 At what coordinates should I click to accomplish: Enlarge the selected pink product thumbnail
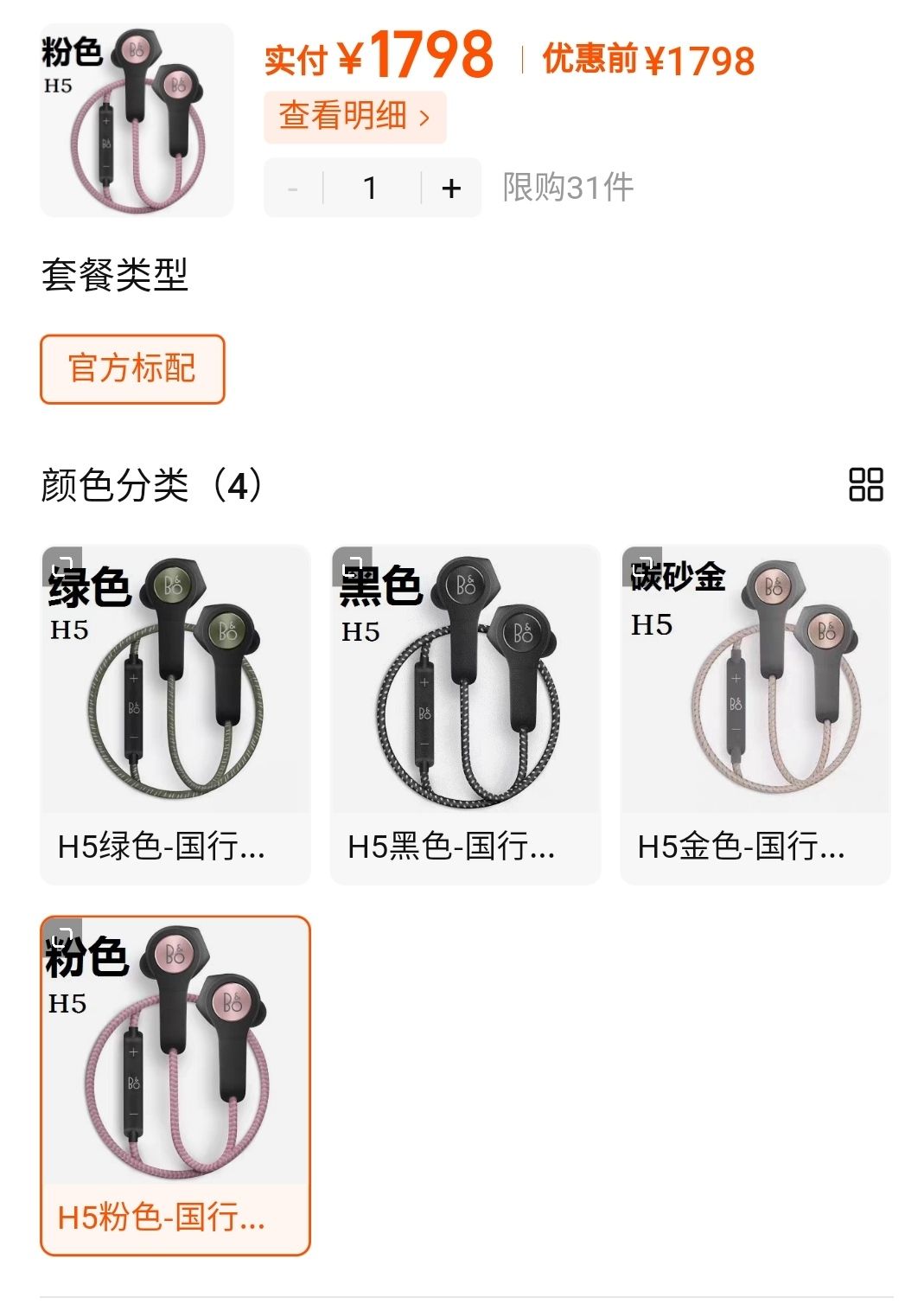[x=137, y=120]
